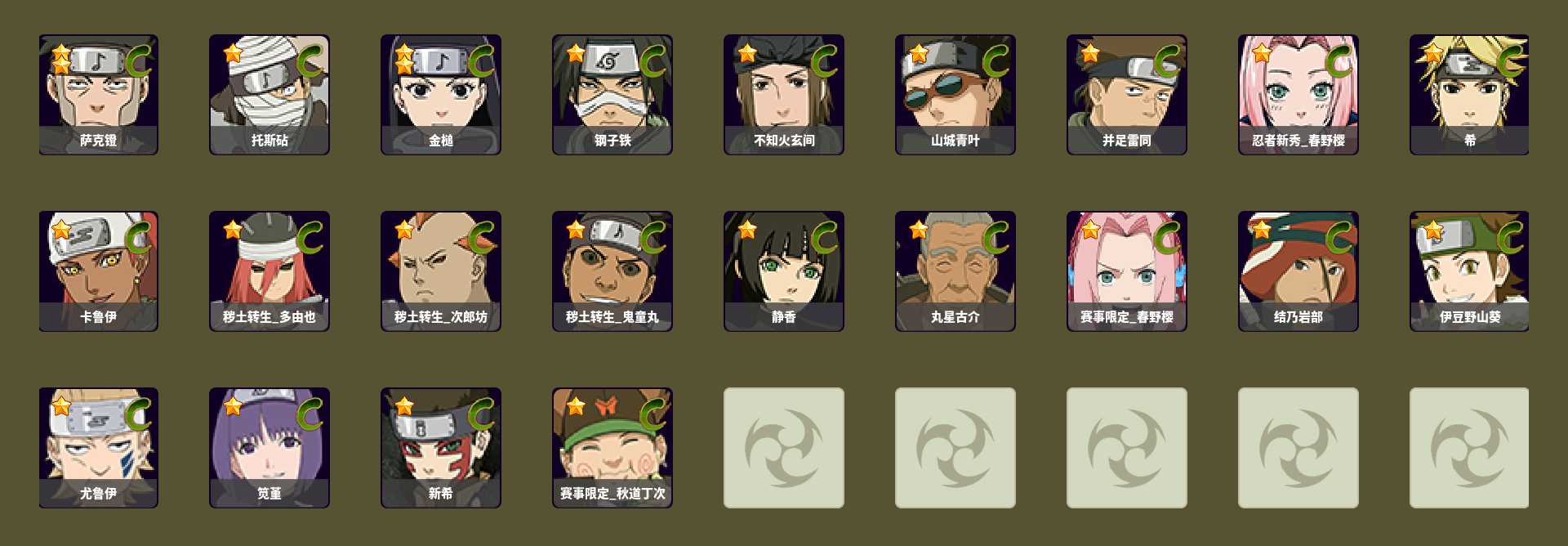Screen dimensions: 1568x546
Task: Choose the ninja 金槌
Action: coord(441,94)
